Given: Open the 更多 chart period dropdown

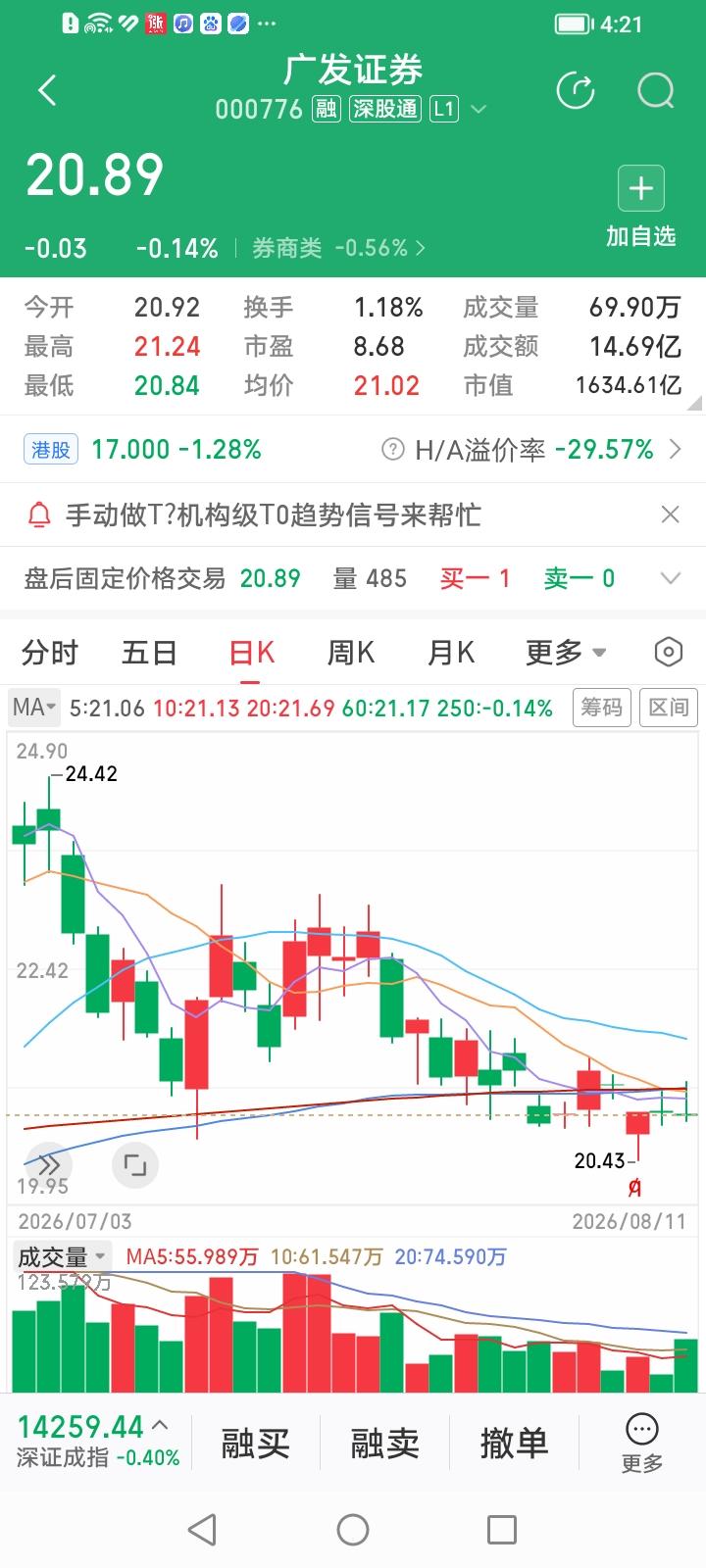Looking at the screenshot, I should pyautogui.click(x=566, y=653).
